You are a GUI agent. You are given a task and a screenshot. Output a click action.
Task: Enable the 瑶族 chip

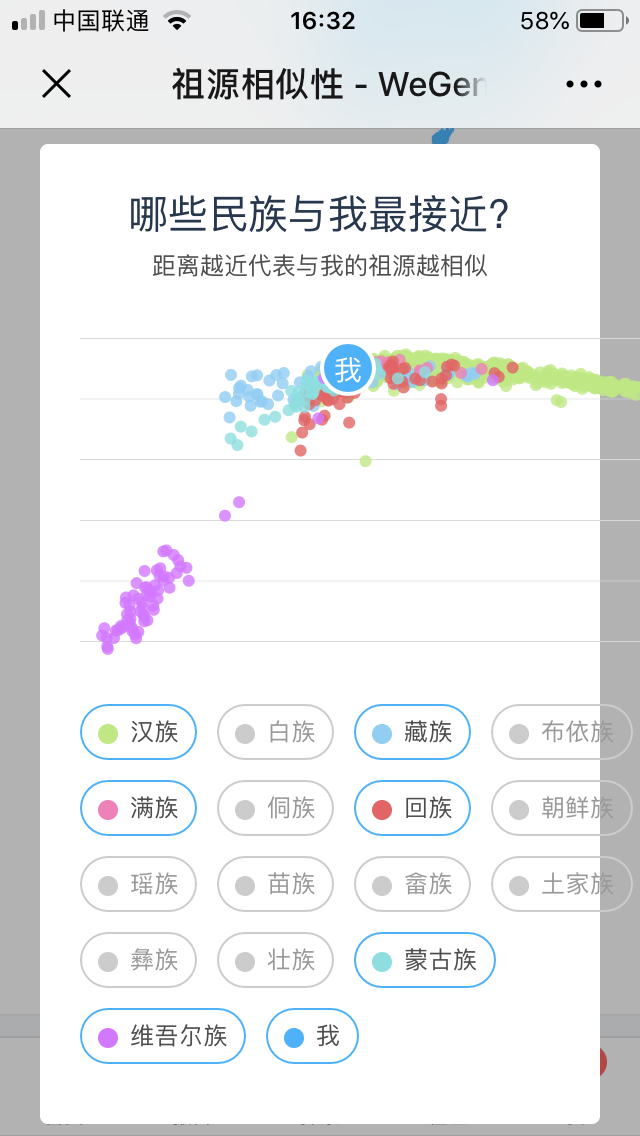[x=138, y=884]
